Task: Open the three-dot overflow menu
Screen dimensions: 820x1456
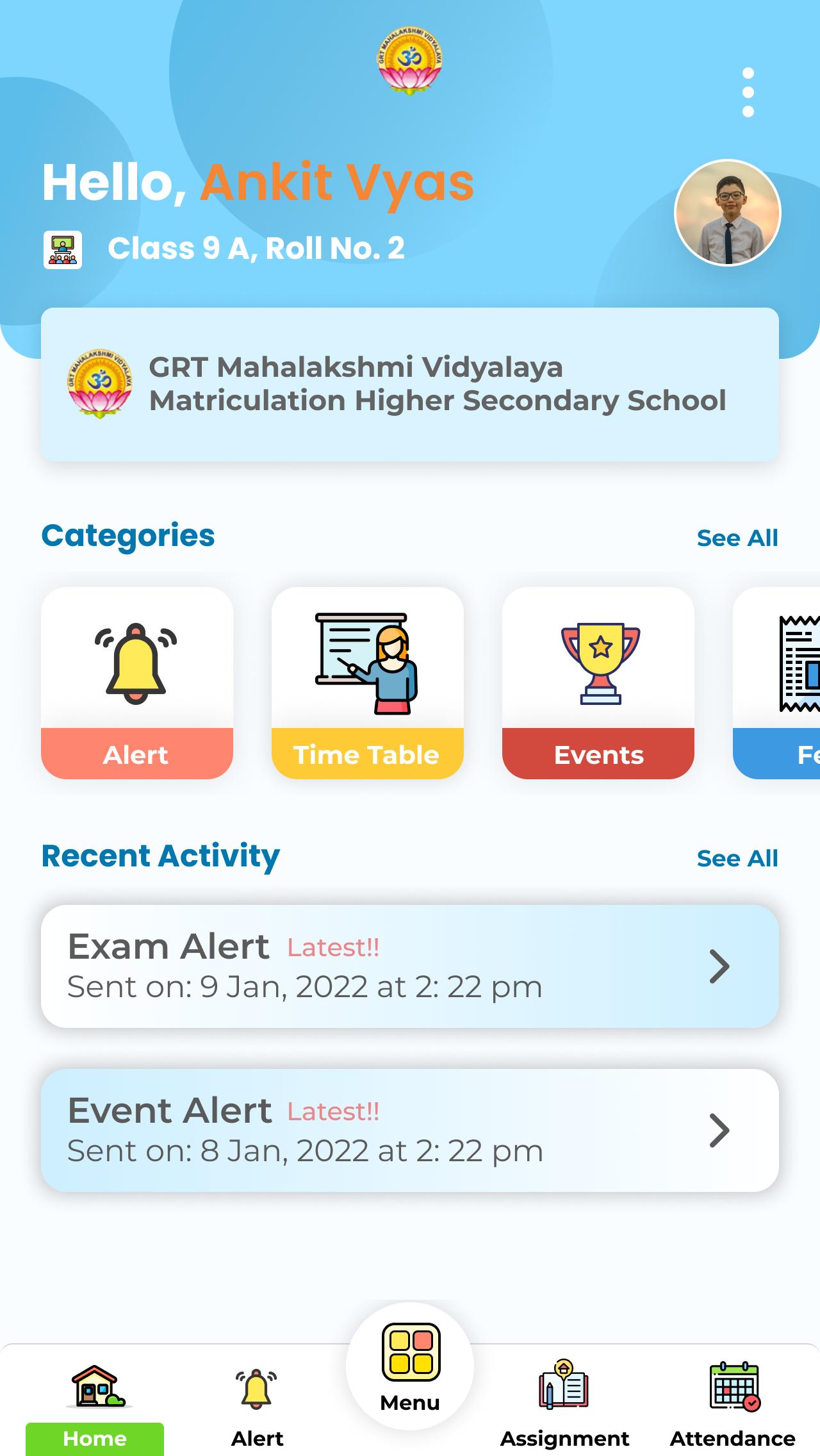Action: (748, 92)
